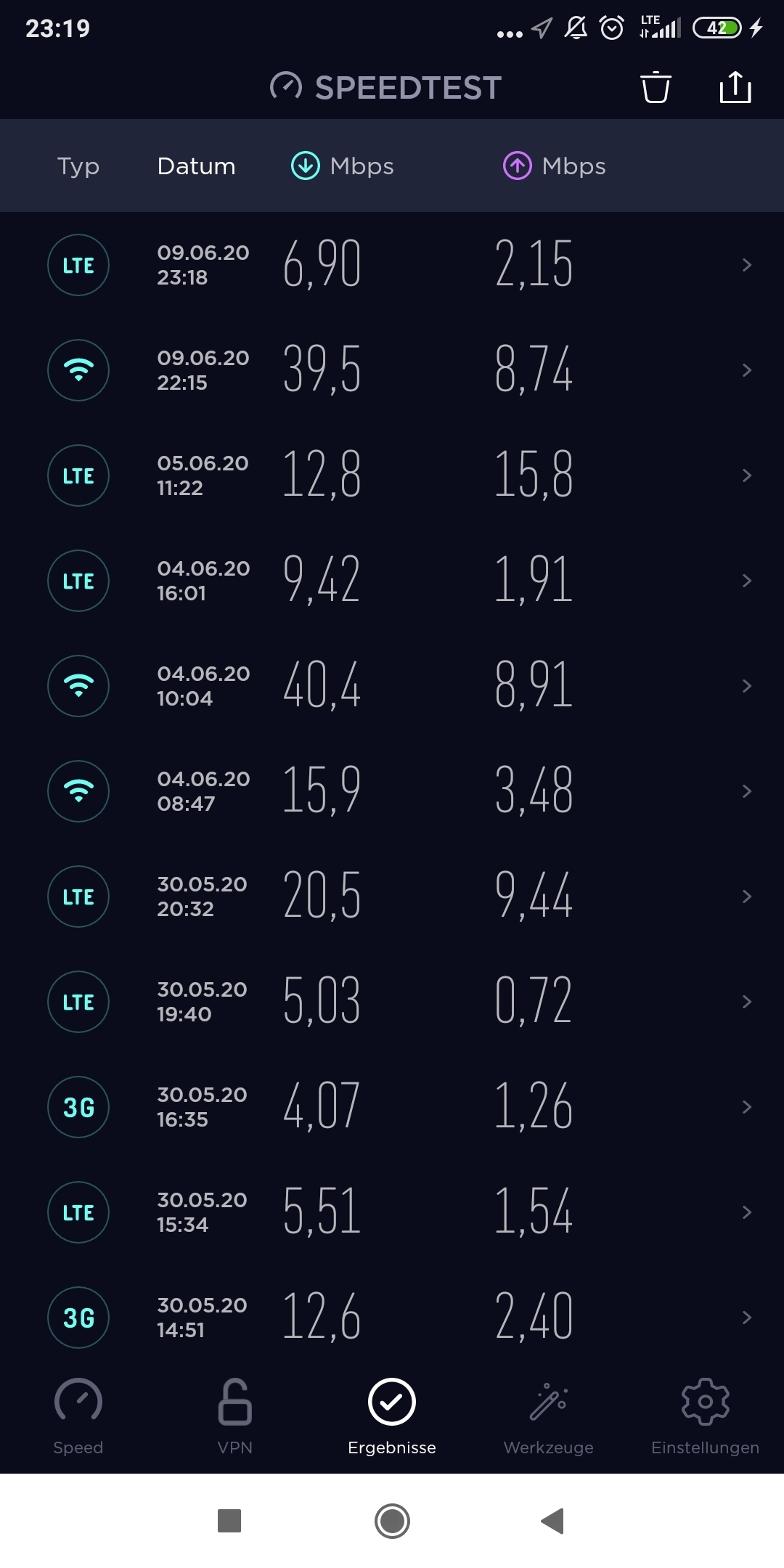Open the Wi-Fi result from 09.06.20 22:15
The height and width of the screenshot is (1568, 784).
392,370
